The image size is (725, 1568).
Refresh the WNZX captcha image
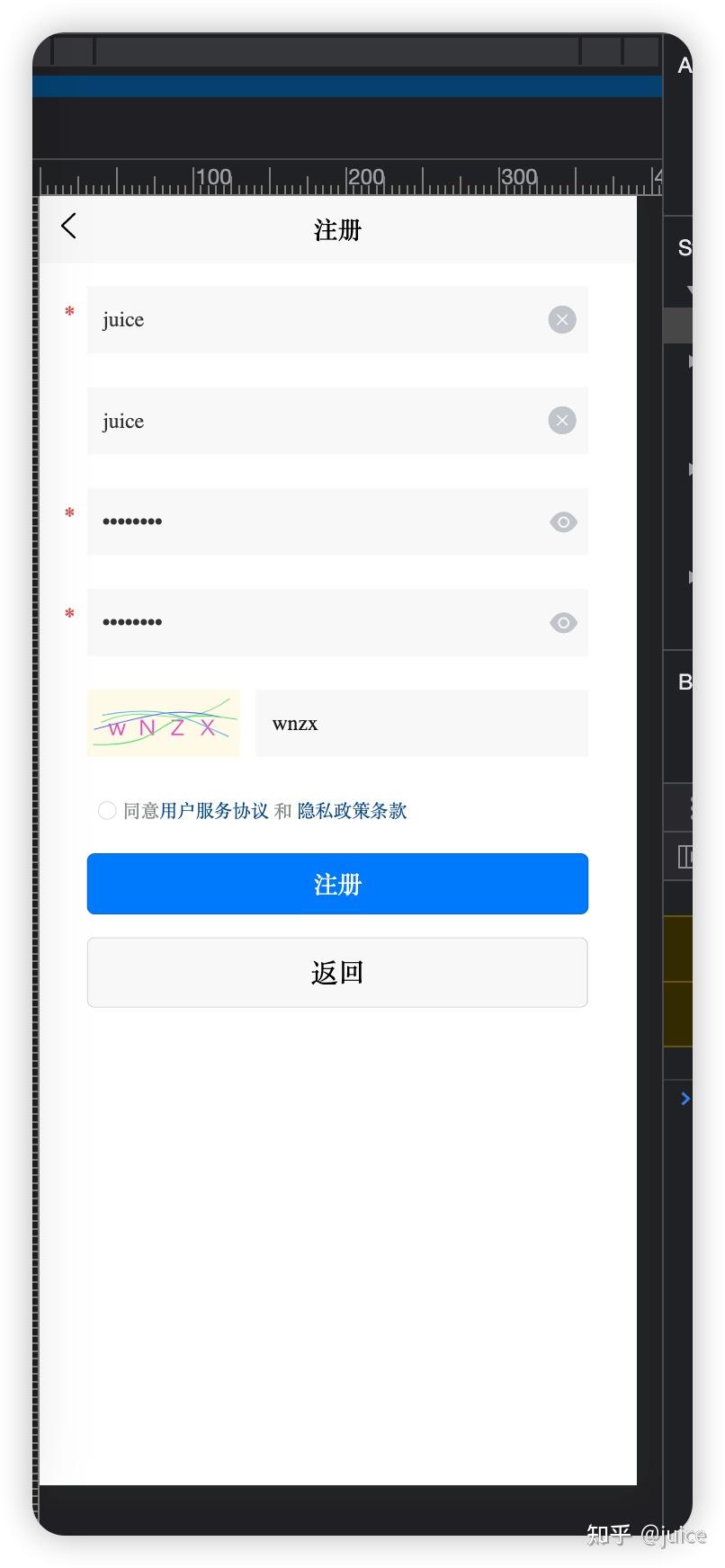click(163, 724)
